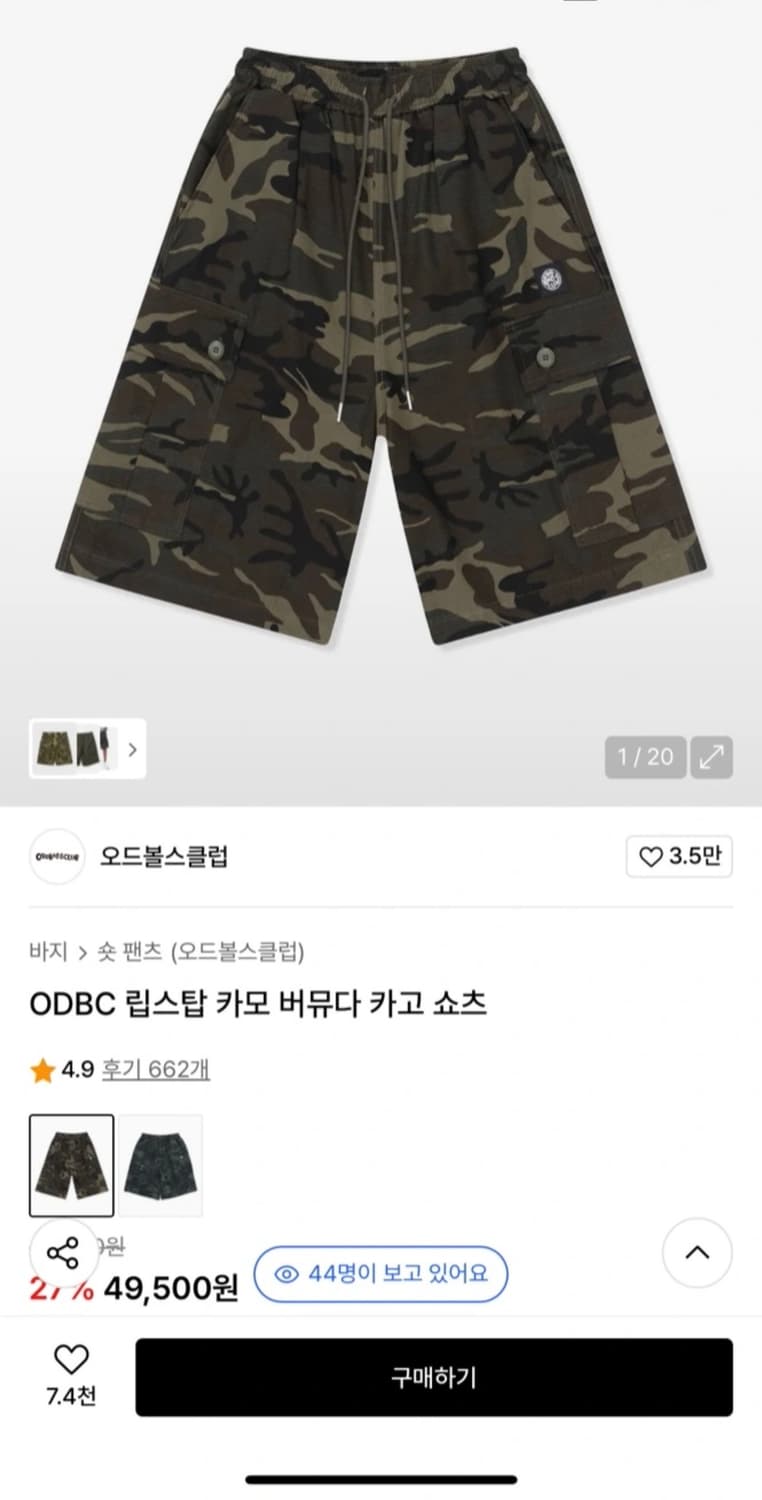Click the 1/20 image counter overlay
This screenshot has height=1500, width=762.
click(645, 758)
